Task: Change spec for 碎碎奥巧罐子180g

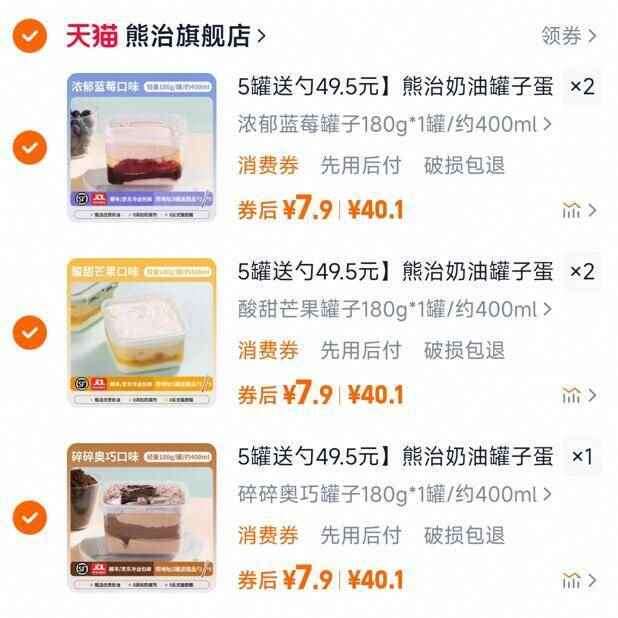Action: (394, 495)
